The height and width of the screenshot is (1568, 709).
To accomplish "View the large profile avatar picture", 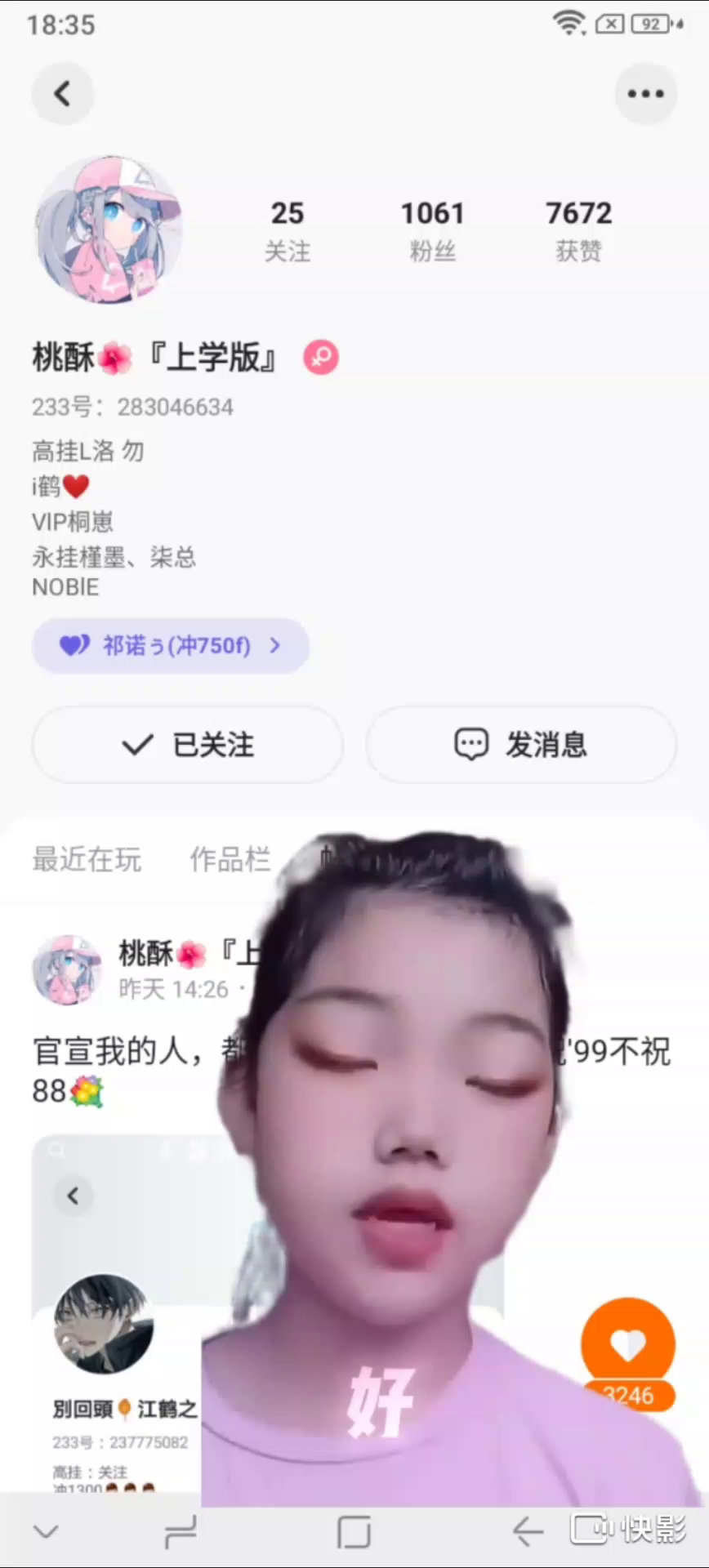I will [x=108, y=229].
